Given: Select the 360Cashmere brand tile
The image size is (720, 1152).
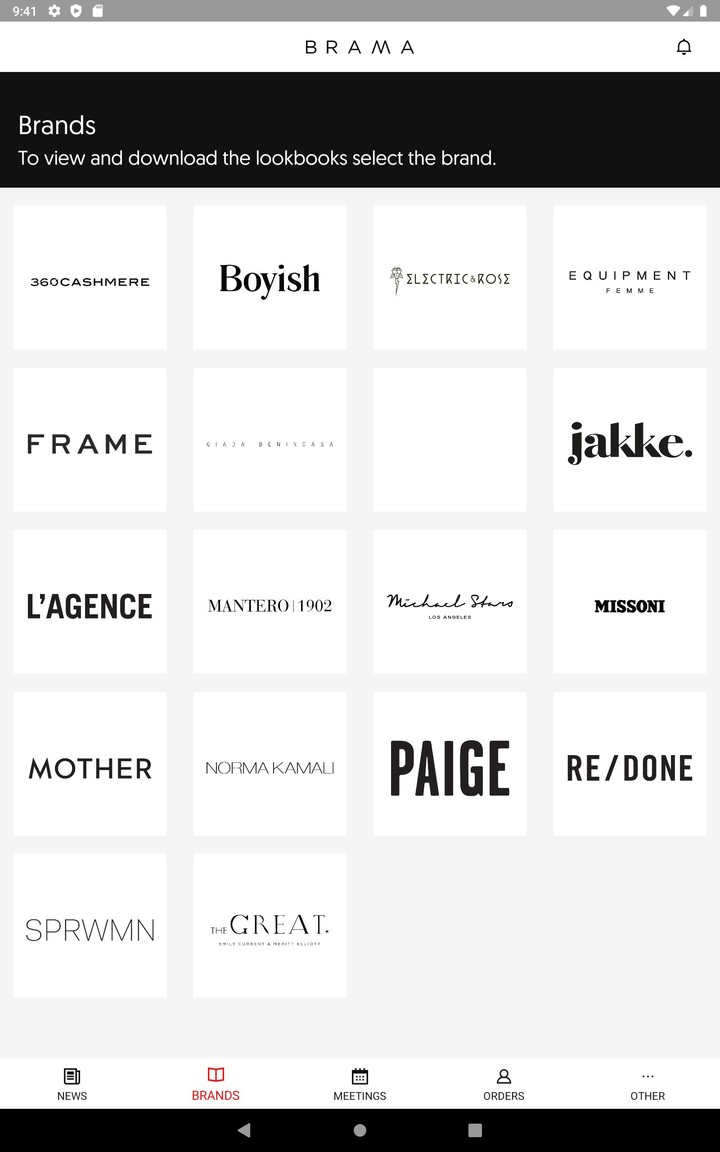Looking at the screenshot, I should click(x=90, y=278).
